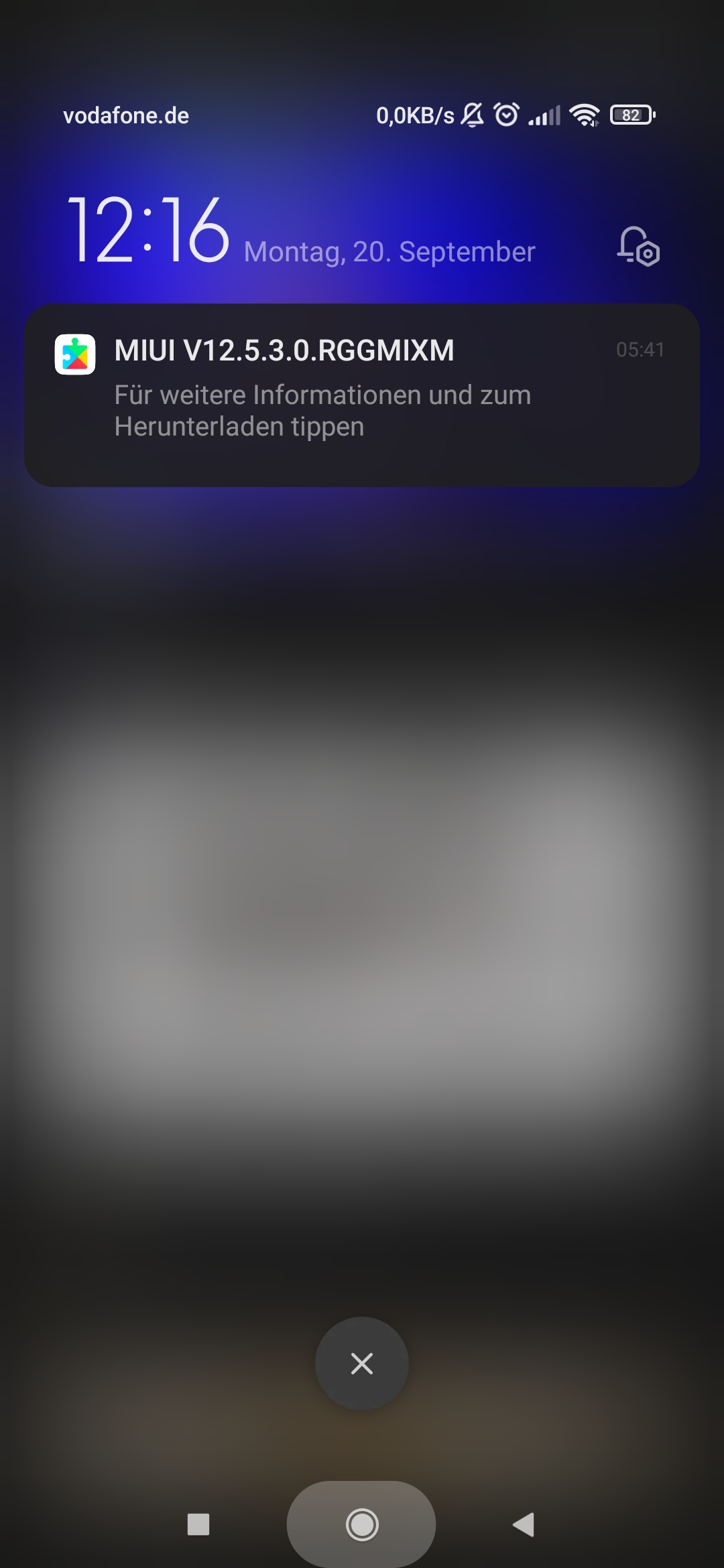Open the MIUI V12.5.3.0.RGGMIXM update notification
724x1568 pixels.
pos(362,394)
